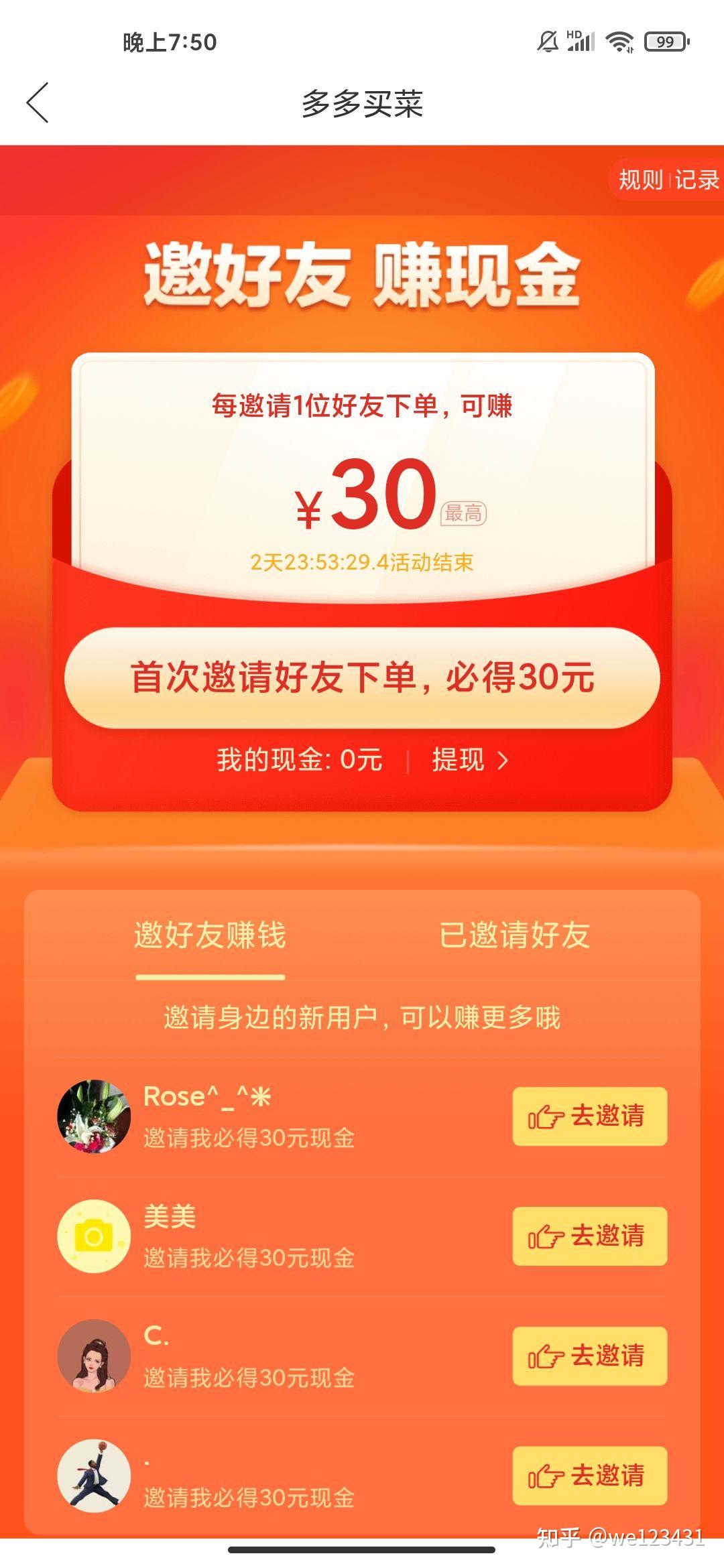The height and width of the screenshot is (1568, 724).
Task: Invite 美美 with 去邀请
Action: click(589, 1236)
